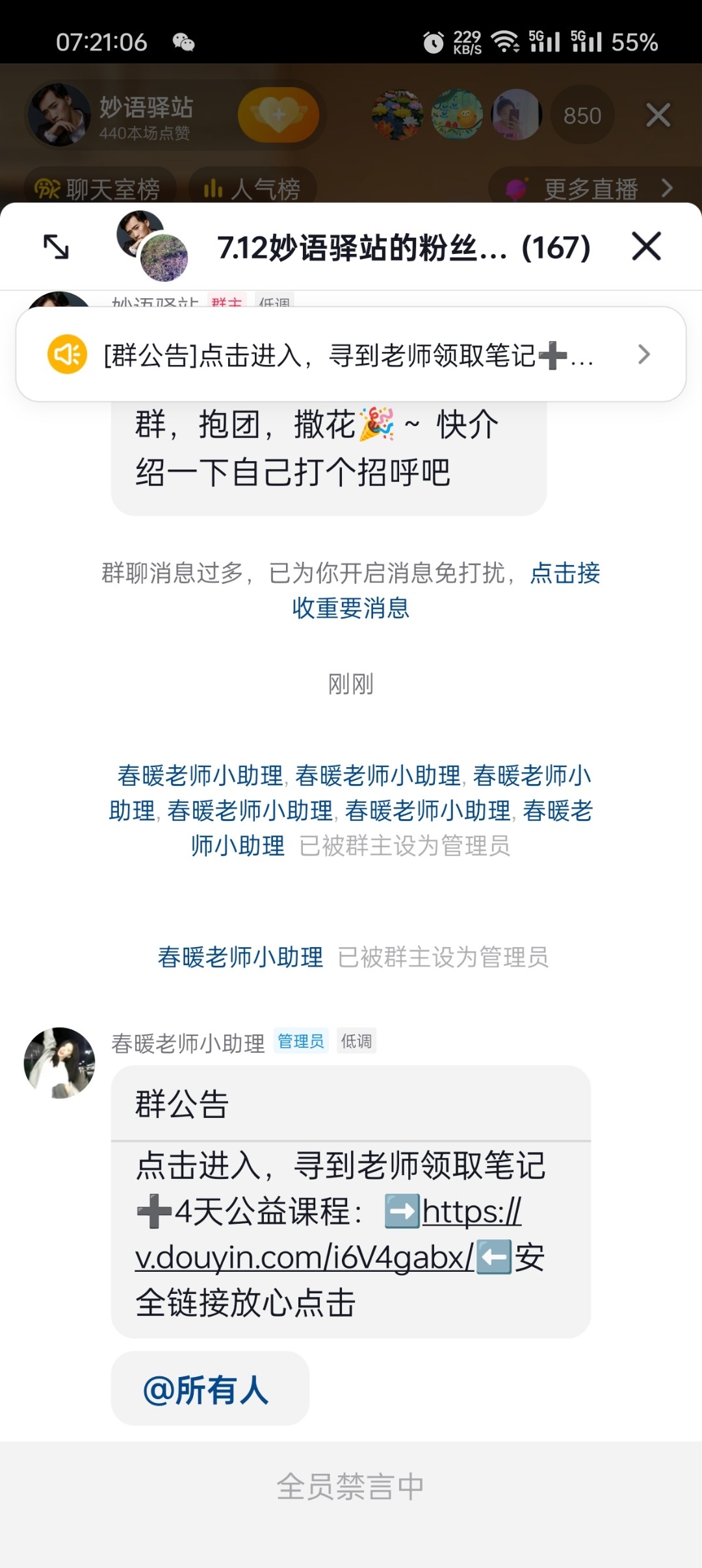The image size is (702, 1568).
Task: Open the pinned 群公告 announcement banner
Action: (x=351, y=355)
